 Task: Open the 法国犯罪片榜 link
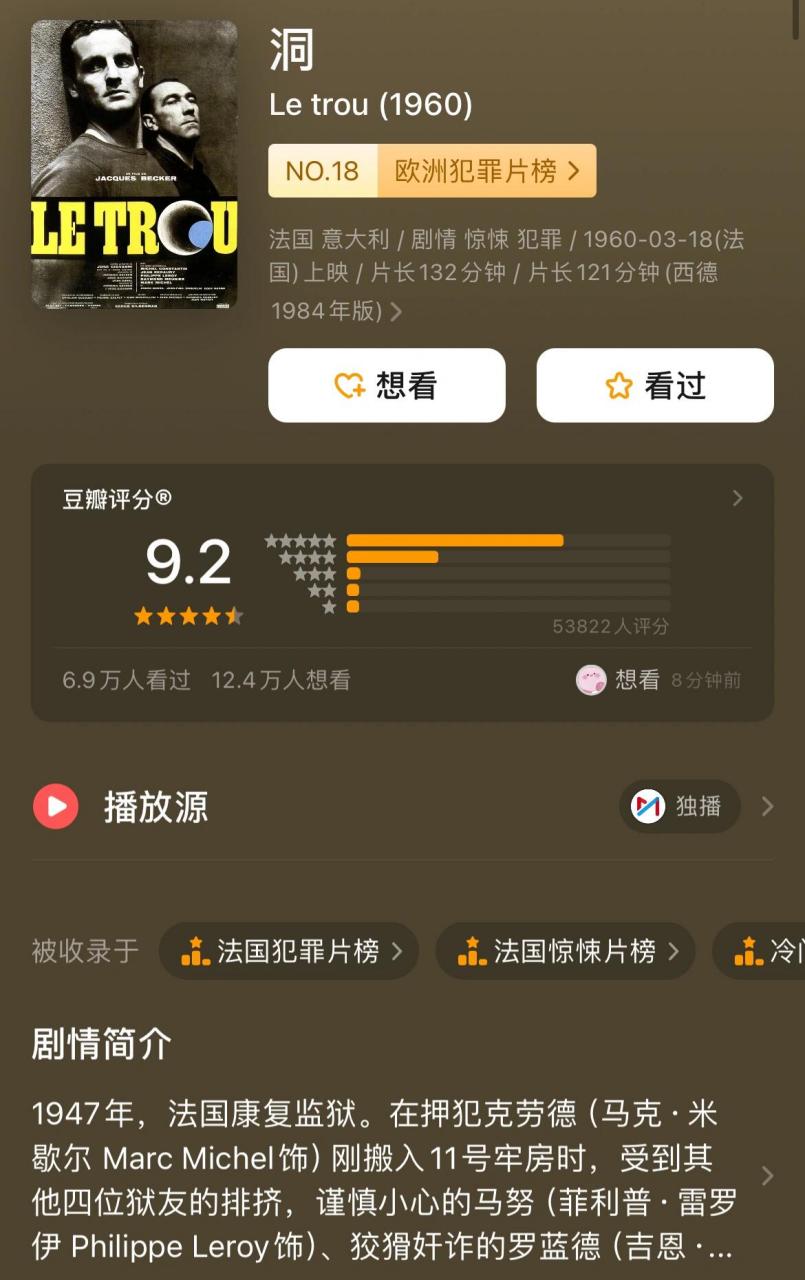coord(290,951)
